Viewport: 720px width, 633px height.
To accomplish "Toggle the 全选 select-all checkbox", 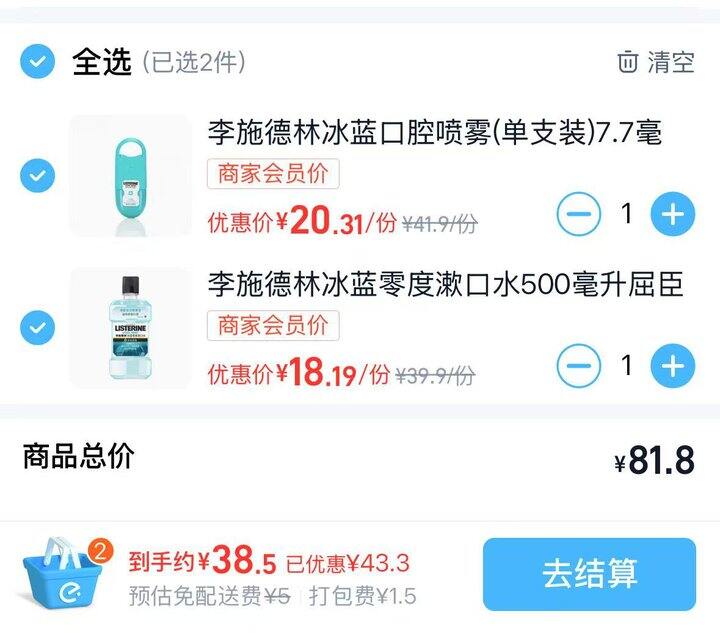I will pyautogui.click(x=38, y=61).
